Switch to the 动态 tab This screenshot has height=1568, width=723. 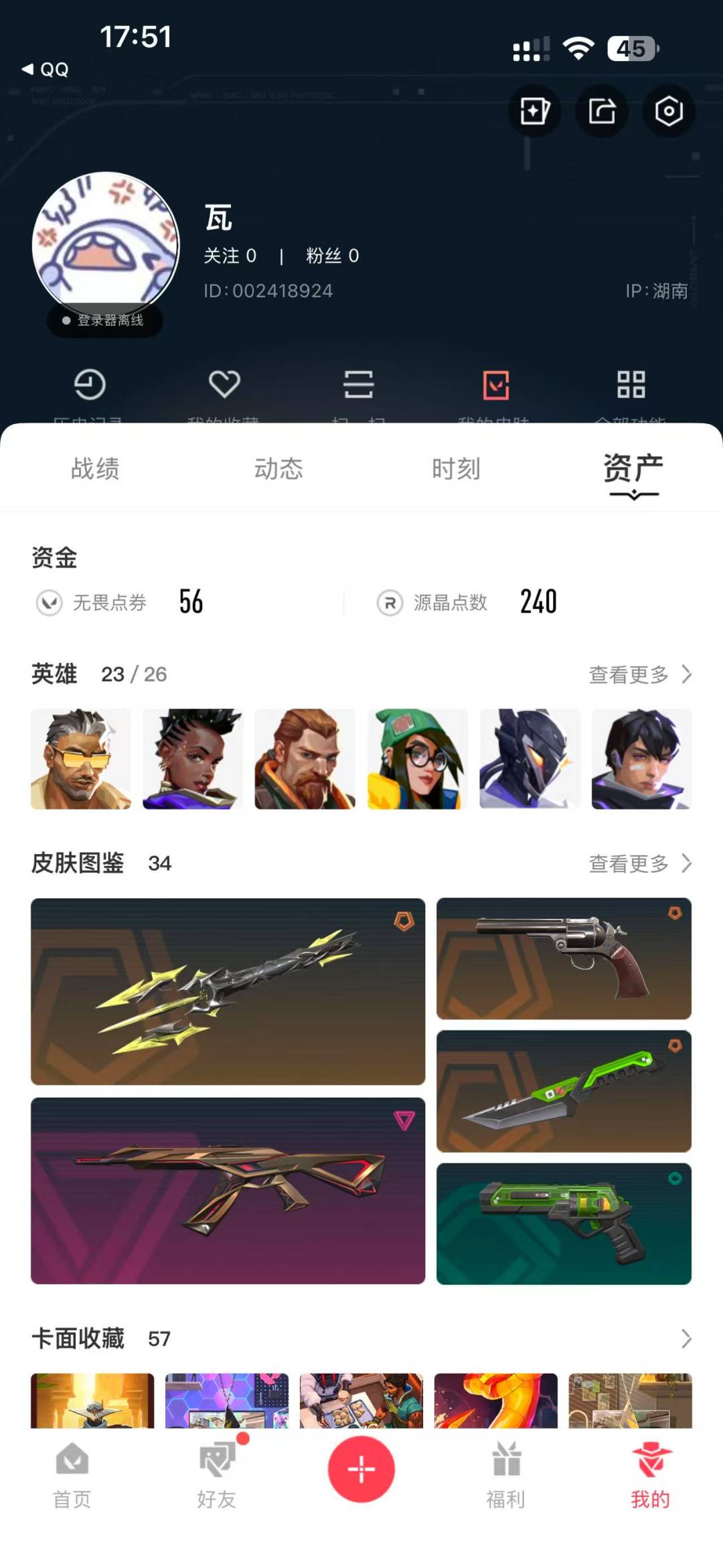(x=278, y=468)
